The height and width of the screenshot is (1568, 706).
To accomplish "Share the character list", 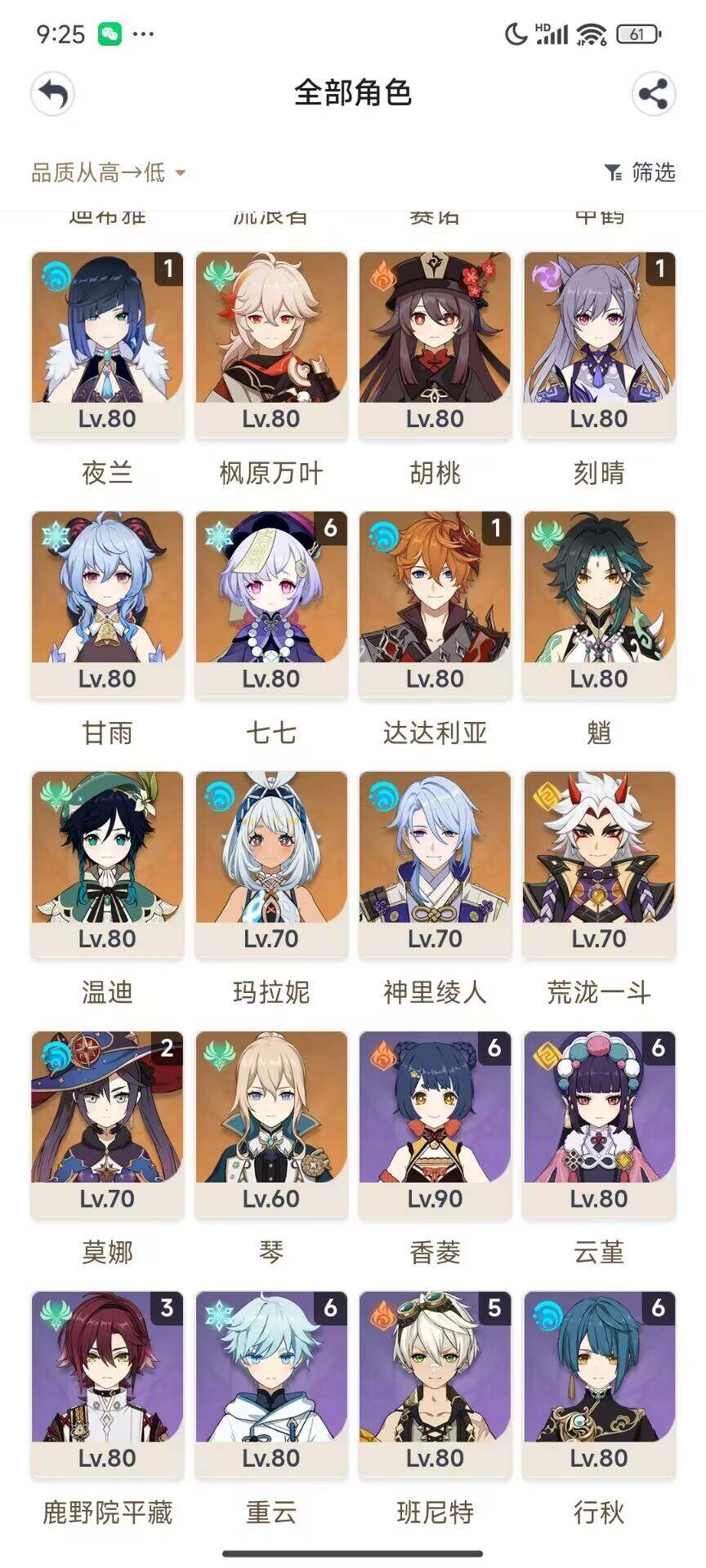I will 653,94.
